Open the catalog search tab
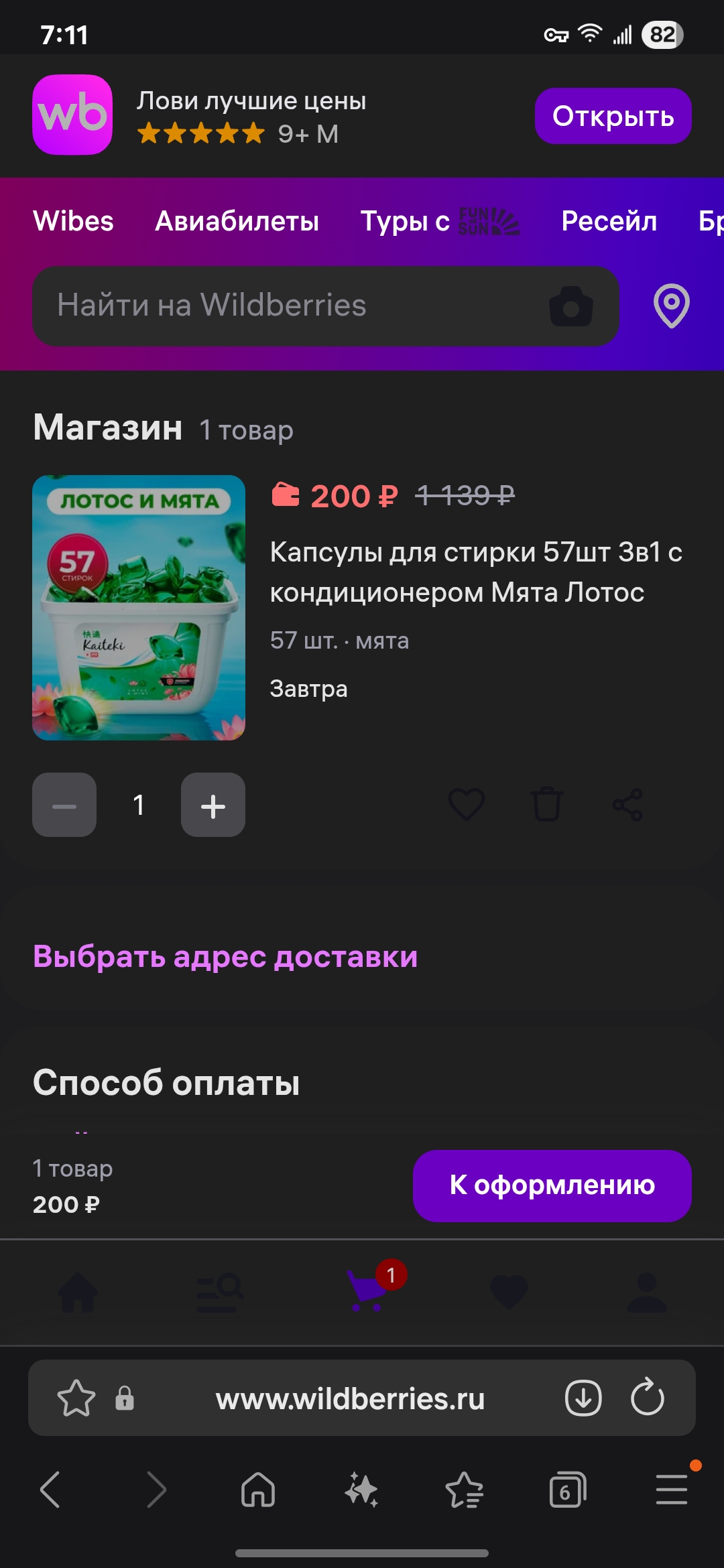724x1568 pixels. (219, 1292)
